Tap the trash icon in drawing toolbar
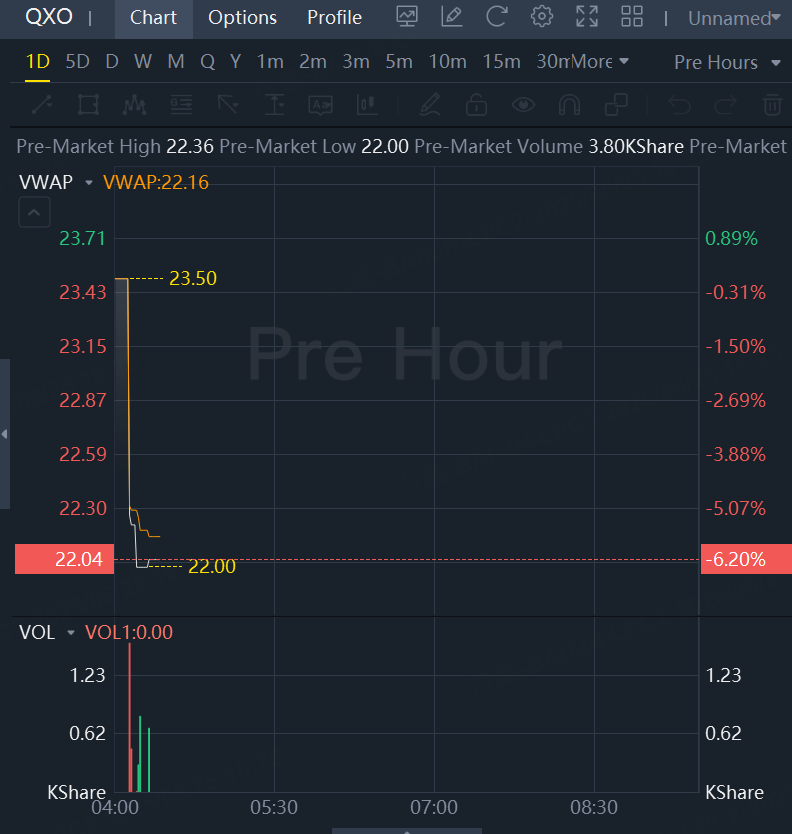792x834 pixels. pyautogui.click(x=771, y=104)
